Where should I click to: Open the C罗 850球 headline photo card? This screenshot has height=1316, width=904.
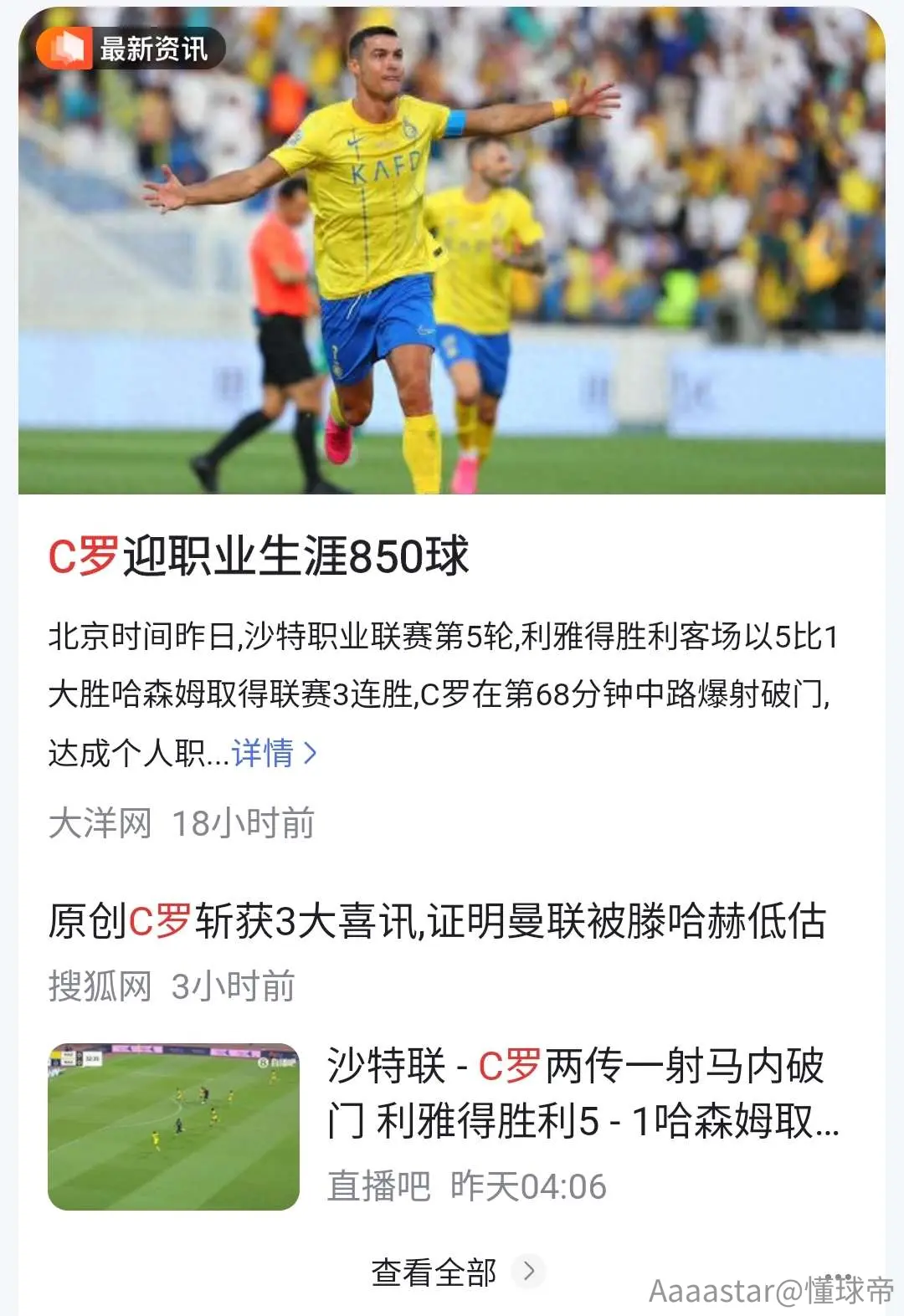click(452, 251)
